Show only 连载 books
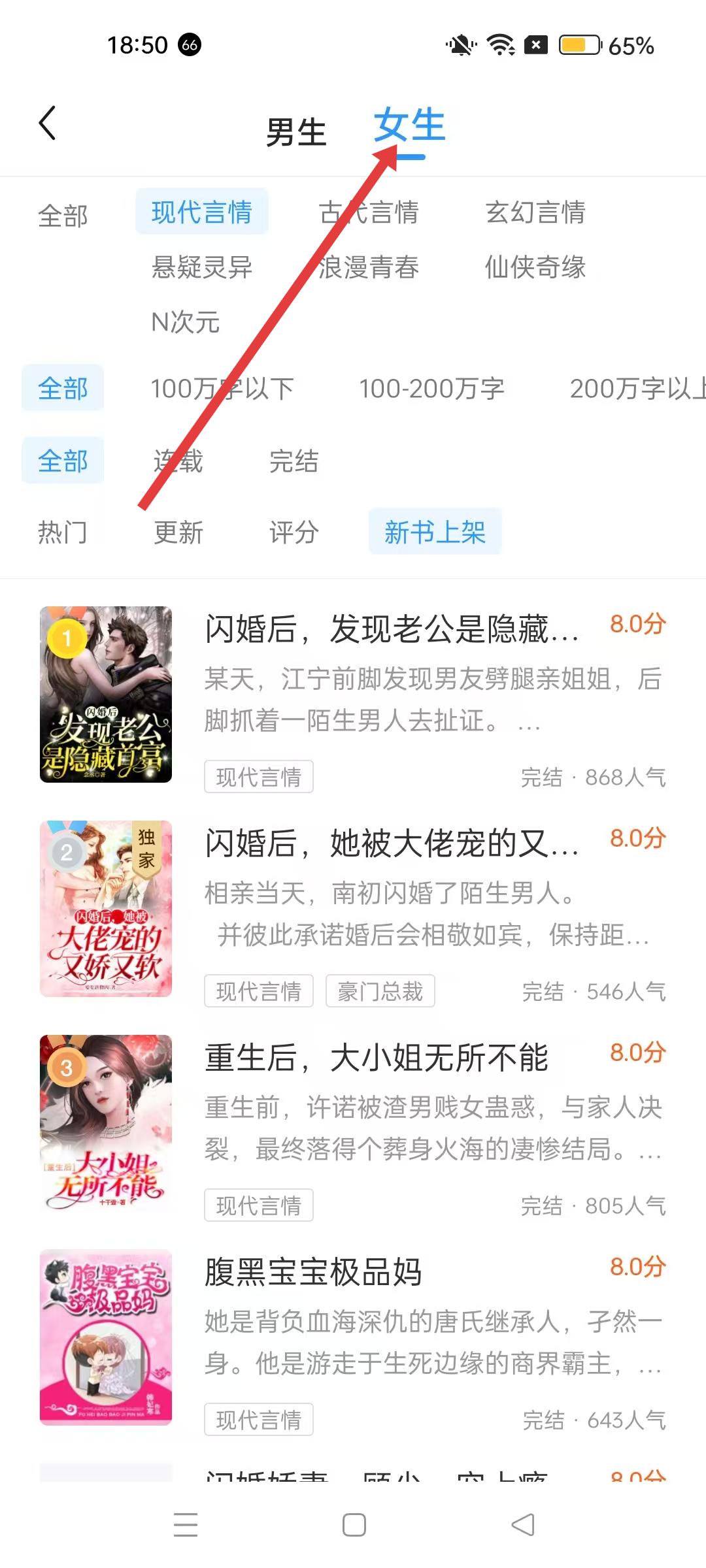706x1568 pixels. click(x=178, y=461)
